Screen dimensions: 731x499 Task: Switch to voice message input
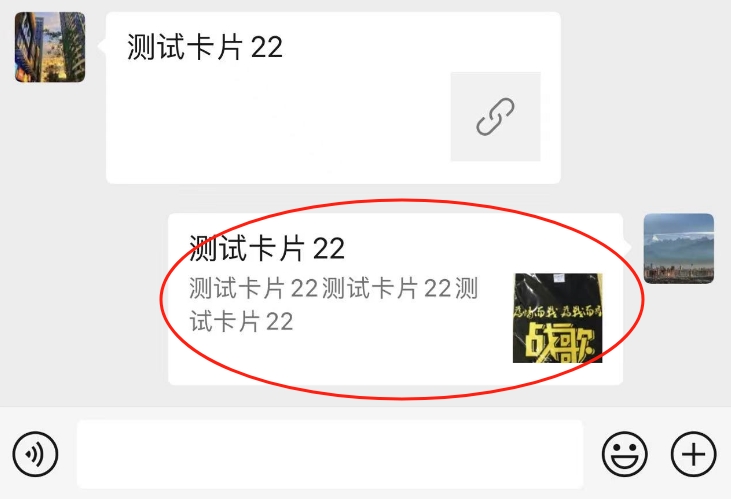(x=36, y=455)
